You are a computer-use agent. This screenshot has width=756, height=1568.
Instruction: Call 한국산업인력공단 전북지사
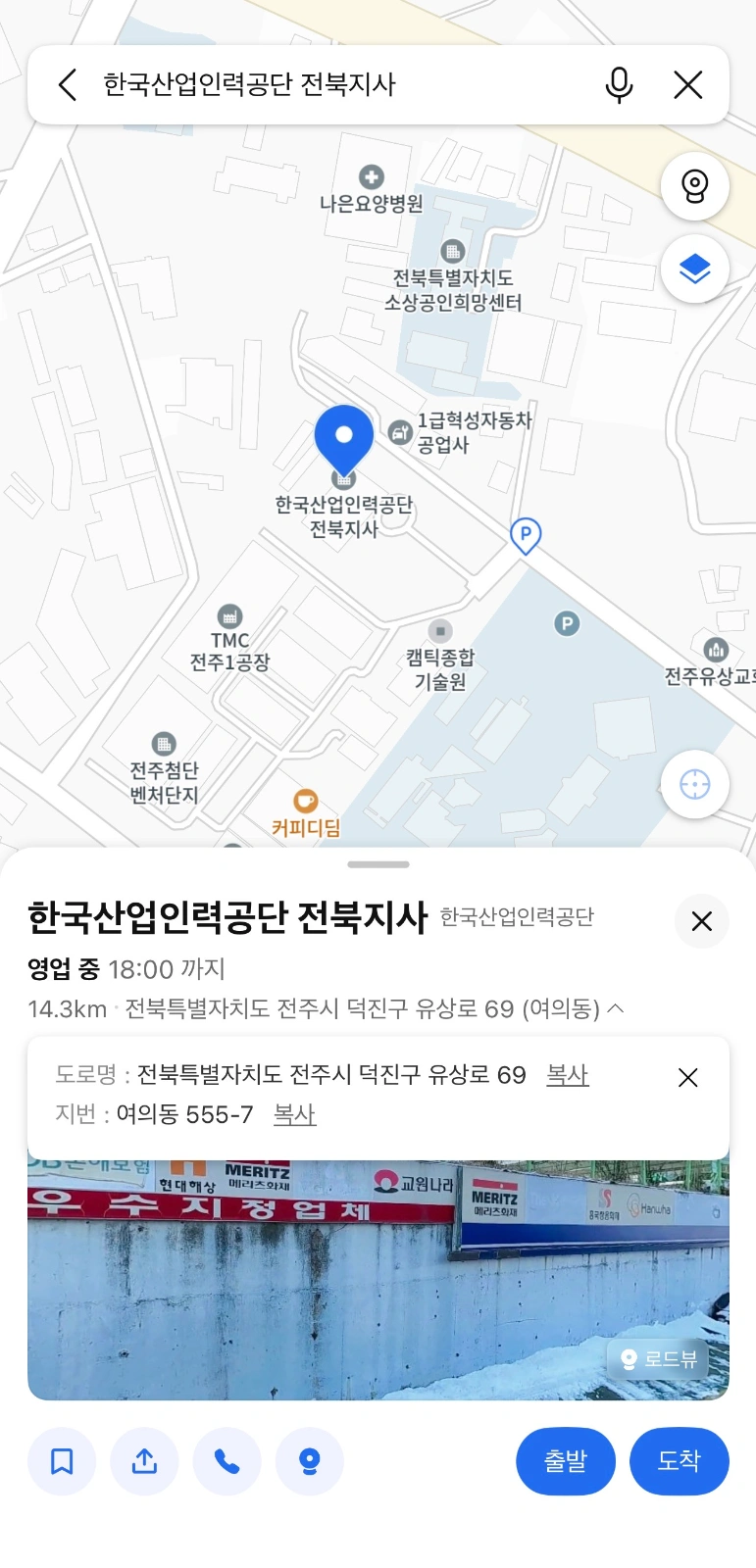[x=227, y=1461]
